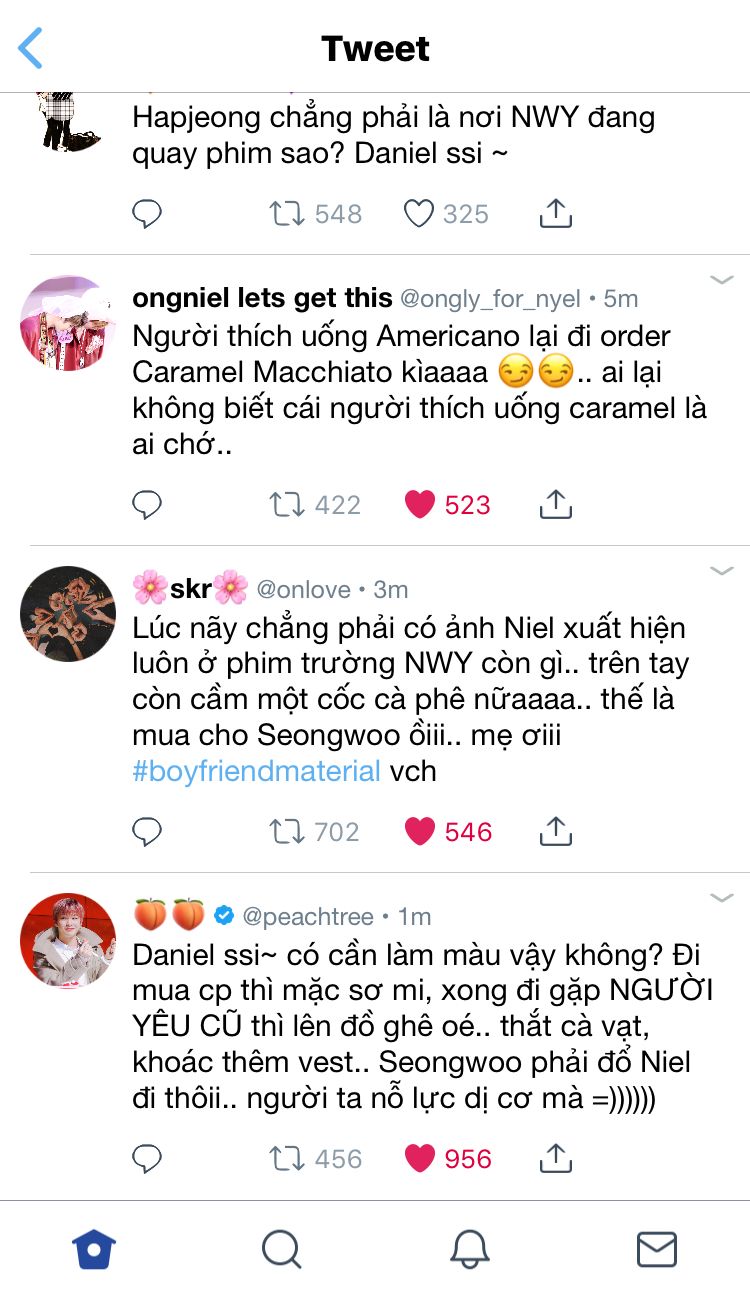
Task: Retweet the tweet by @ongly_for_nyel
Action: pyautogui.click(x=286, y=505)
